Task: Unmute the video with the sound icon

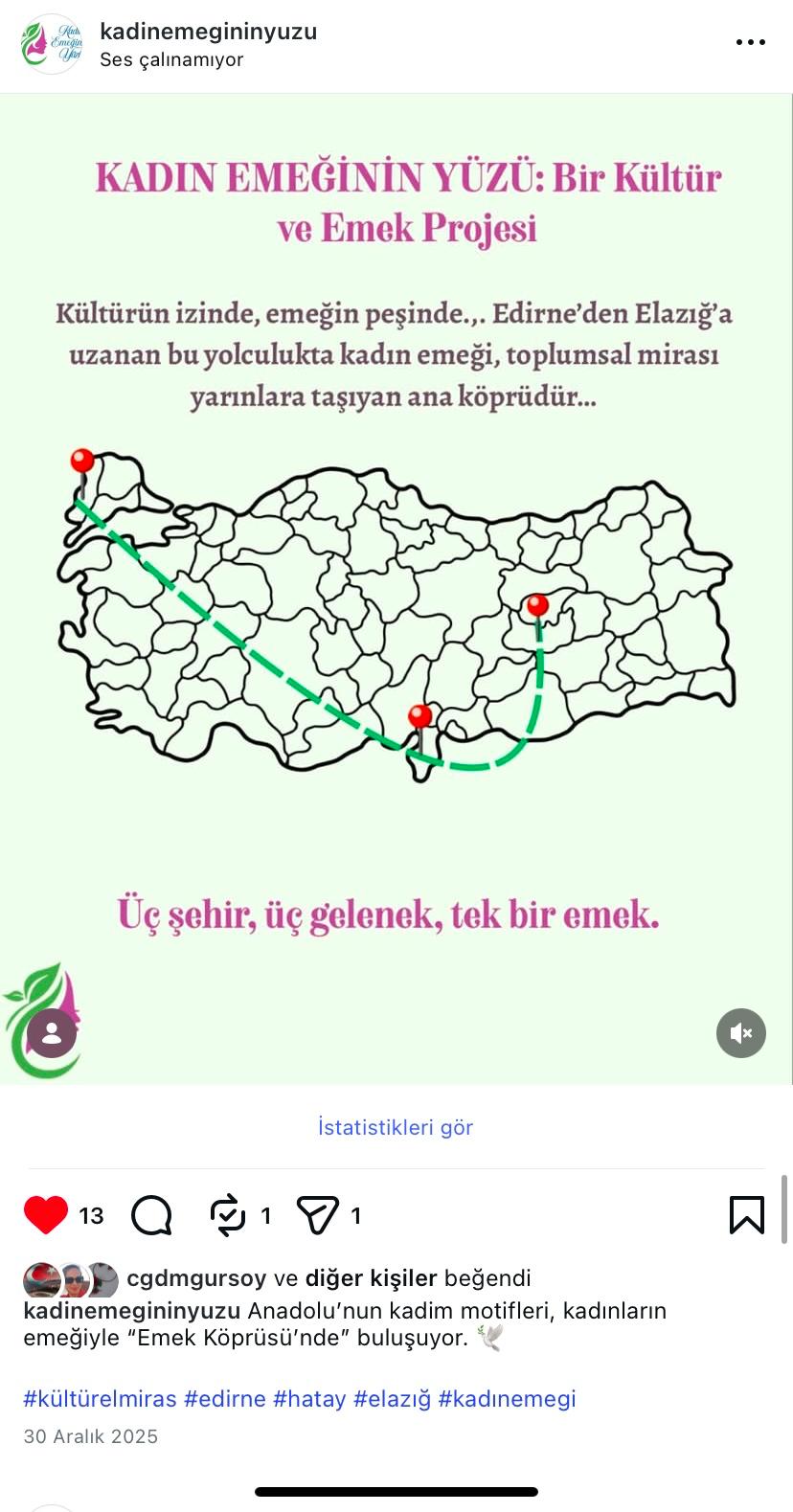Action: click(740, 1033)
